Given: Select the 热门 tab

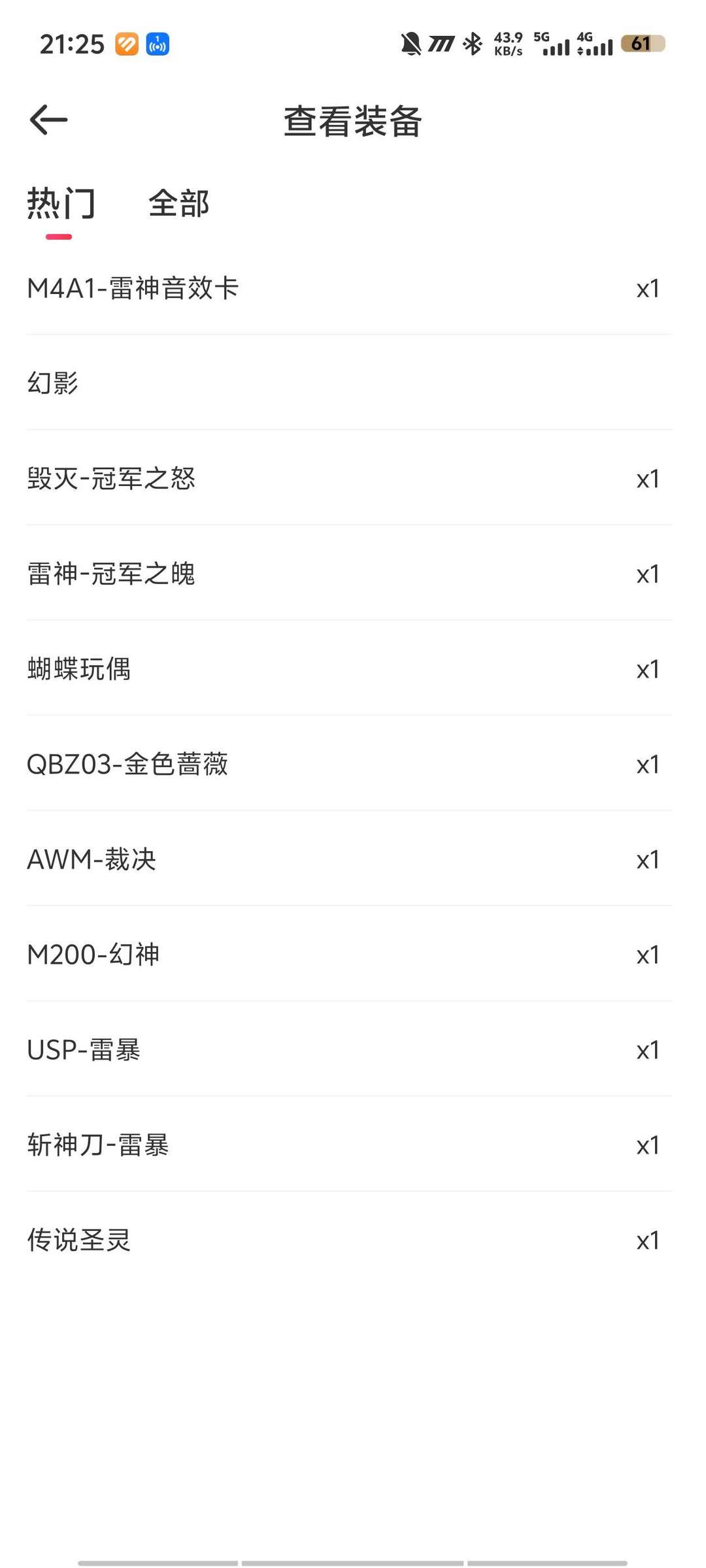Looking at the screenshot, I should 61,203.
